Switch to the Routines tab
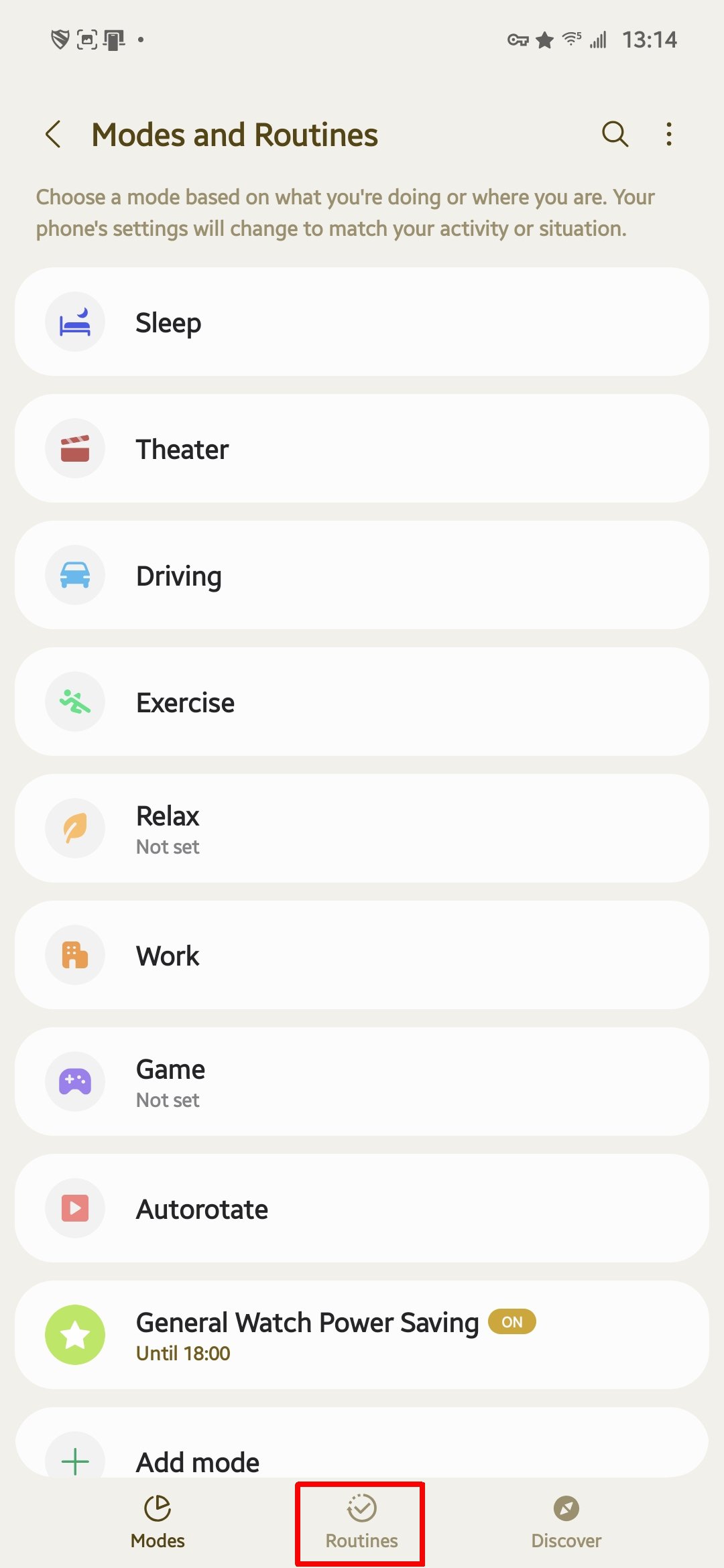The image size is (724, 1568). (x=361, y=1522)
